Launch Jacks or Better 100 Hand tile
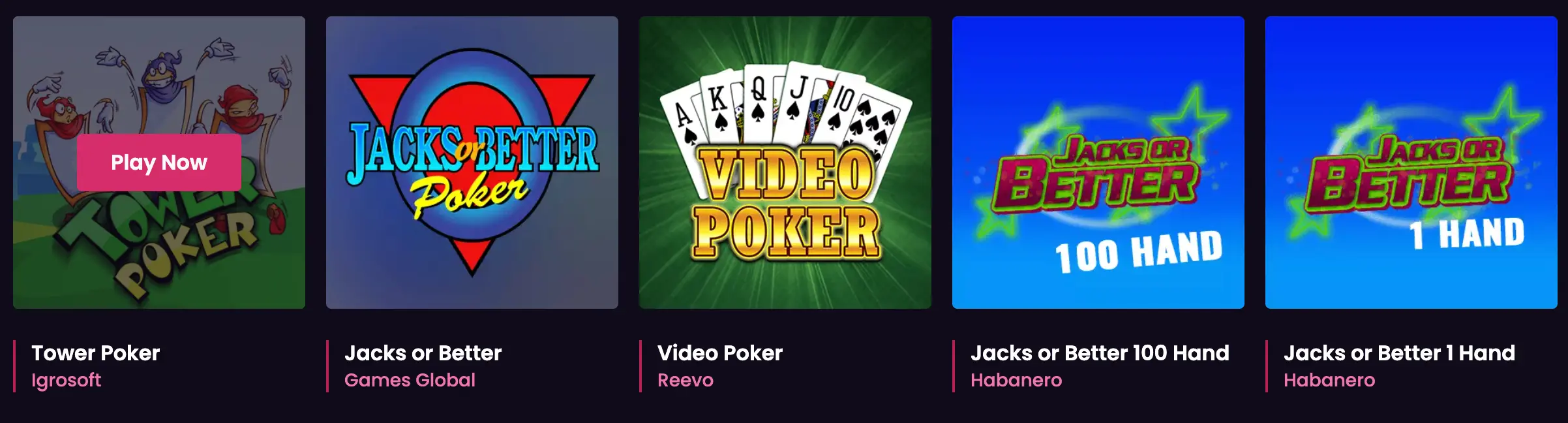This screenshot has width=1568, height=423. (x=1098, y=163)
